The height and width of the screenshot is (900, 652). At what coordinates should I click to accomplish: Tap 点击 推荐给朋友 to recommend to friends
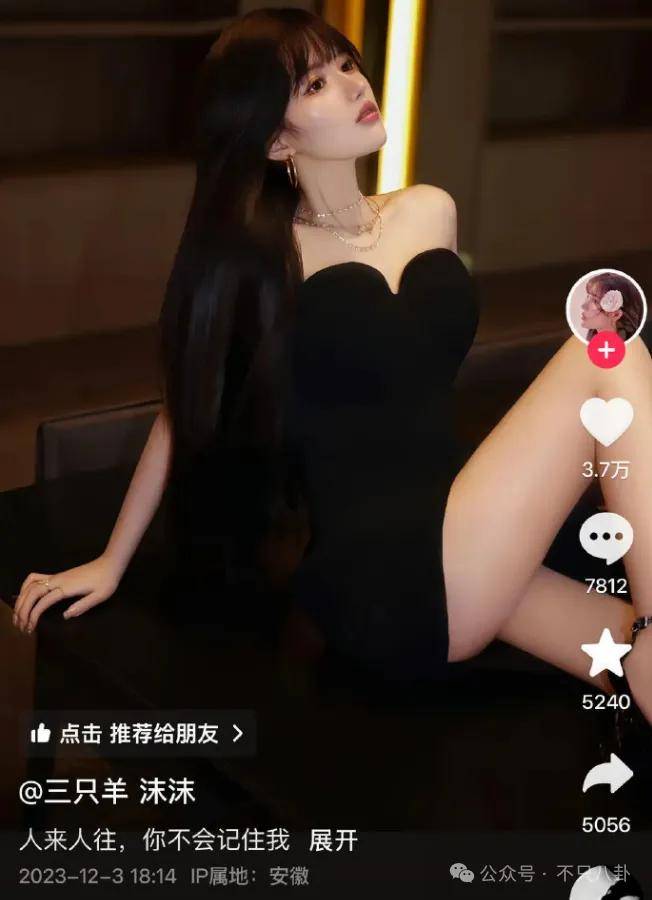tap(138, 733)
